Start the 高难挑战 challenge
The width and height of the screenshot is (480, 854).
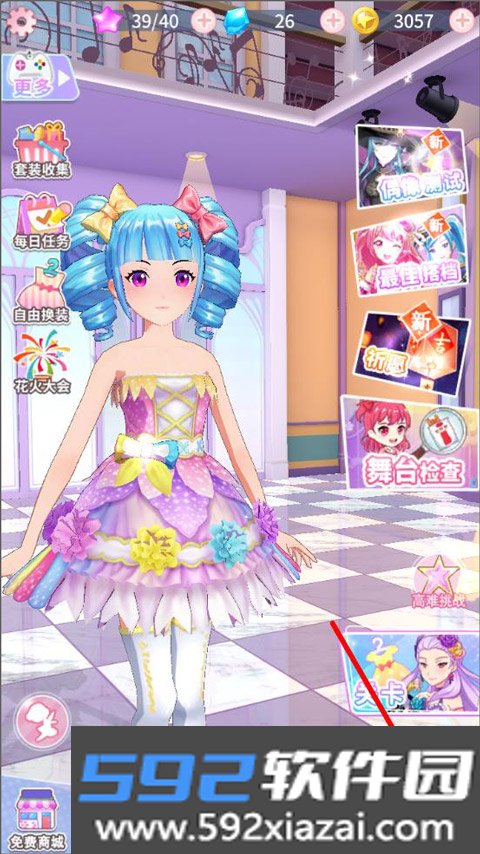click(x=439, y=582)
